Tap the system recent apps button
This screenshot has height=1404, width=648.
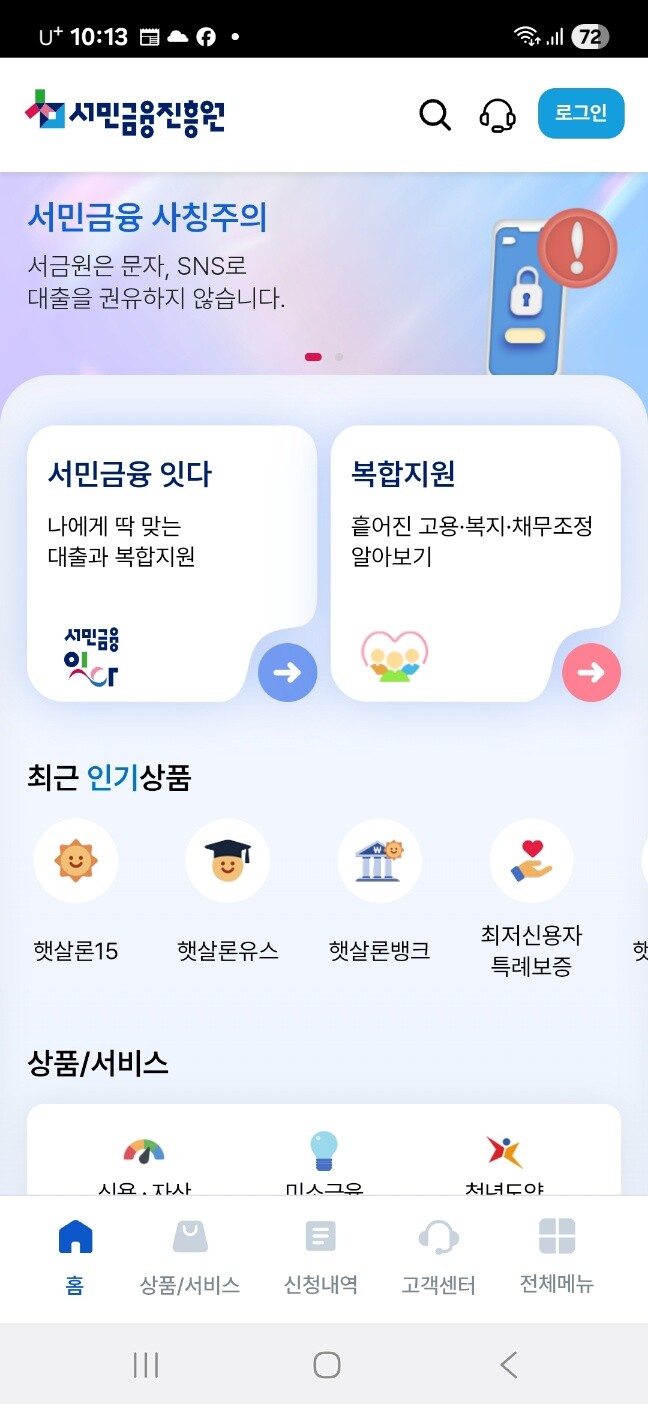tap(146, 1365)
